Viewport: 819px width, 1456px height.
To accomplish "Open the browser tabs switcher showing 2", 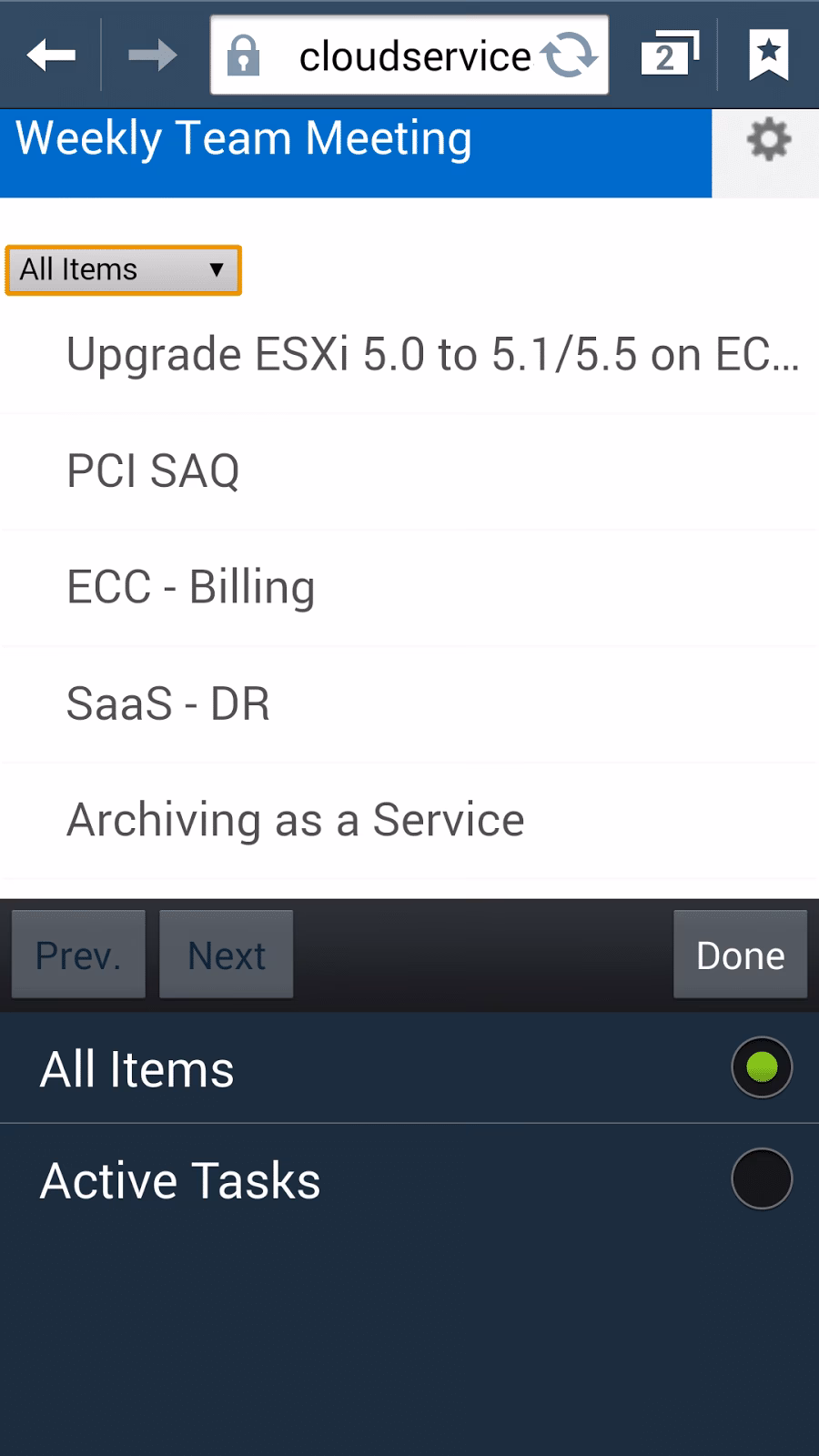I will pyautogui.click(x=669, y=55).
